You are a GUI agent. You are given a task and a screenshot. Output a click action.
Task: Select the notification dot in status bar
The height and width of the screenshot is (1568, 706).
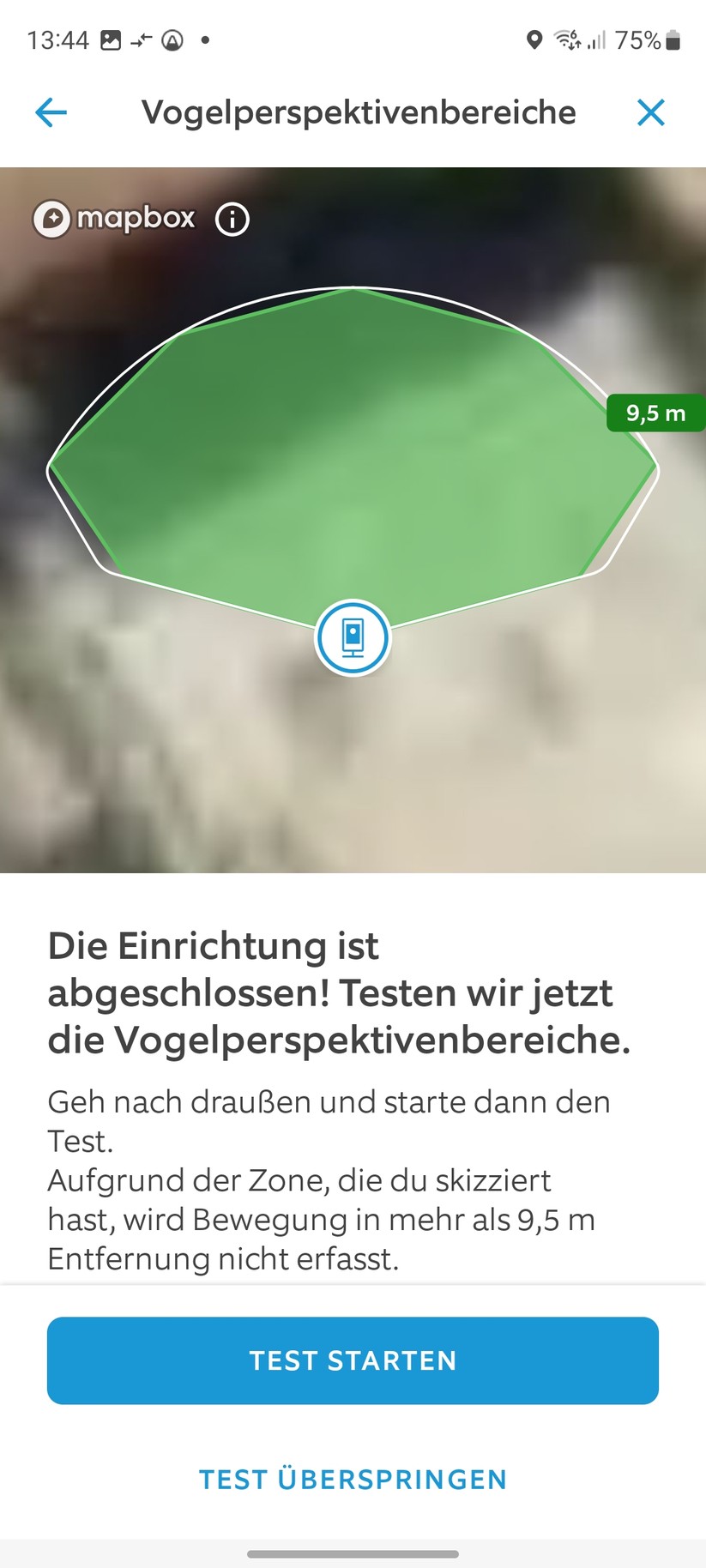pos(203,39)
